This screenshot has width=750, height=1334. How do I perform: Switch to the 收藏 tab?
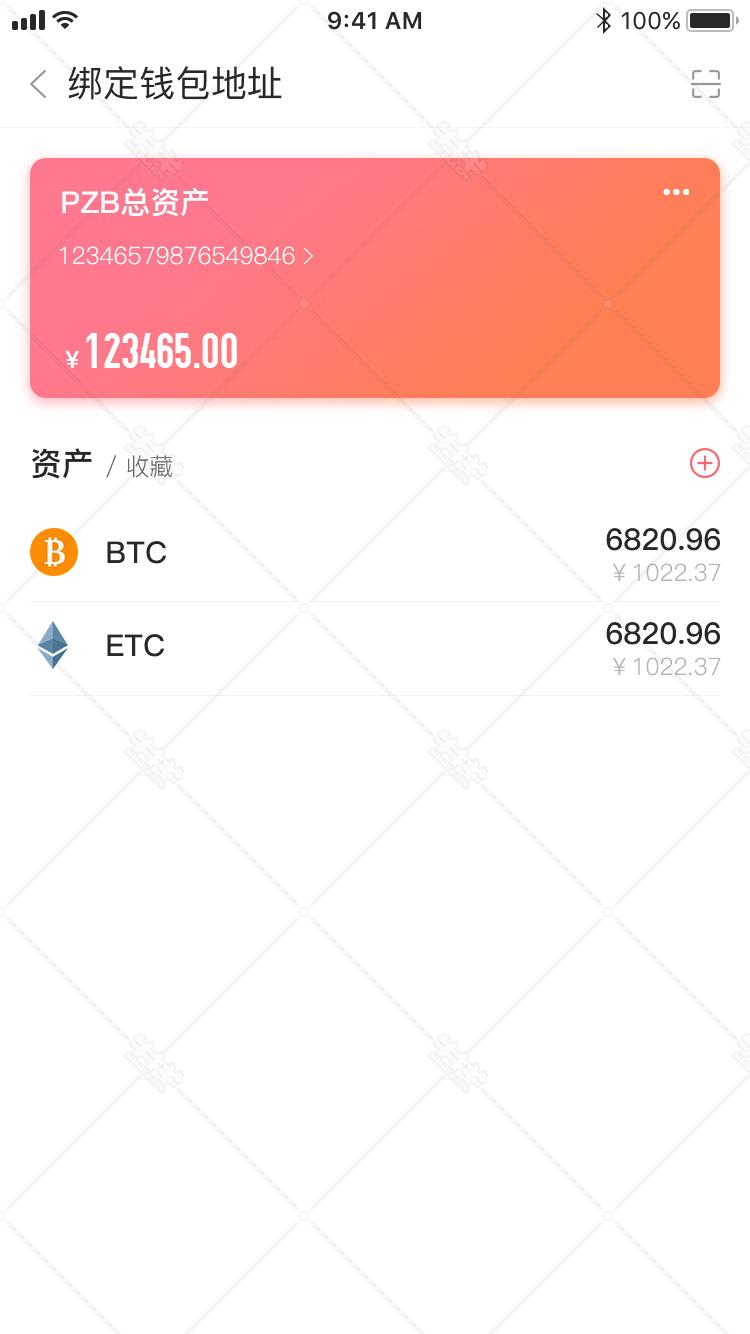[150, 466]
